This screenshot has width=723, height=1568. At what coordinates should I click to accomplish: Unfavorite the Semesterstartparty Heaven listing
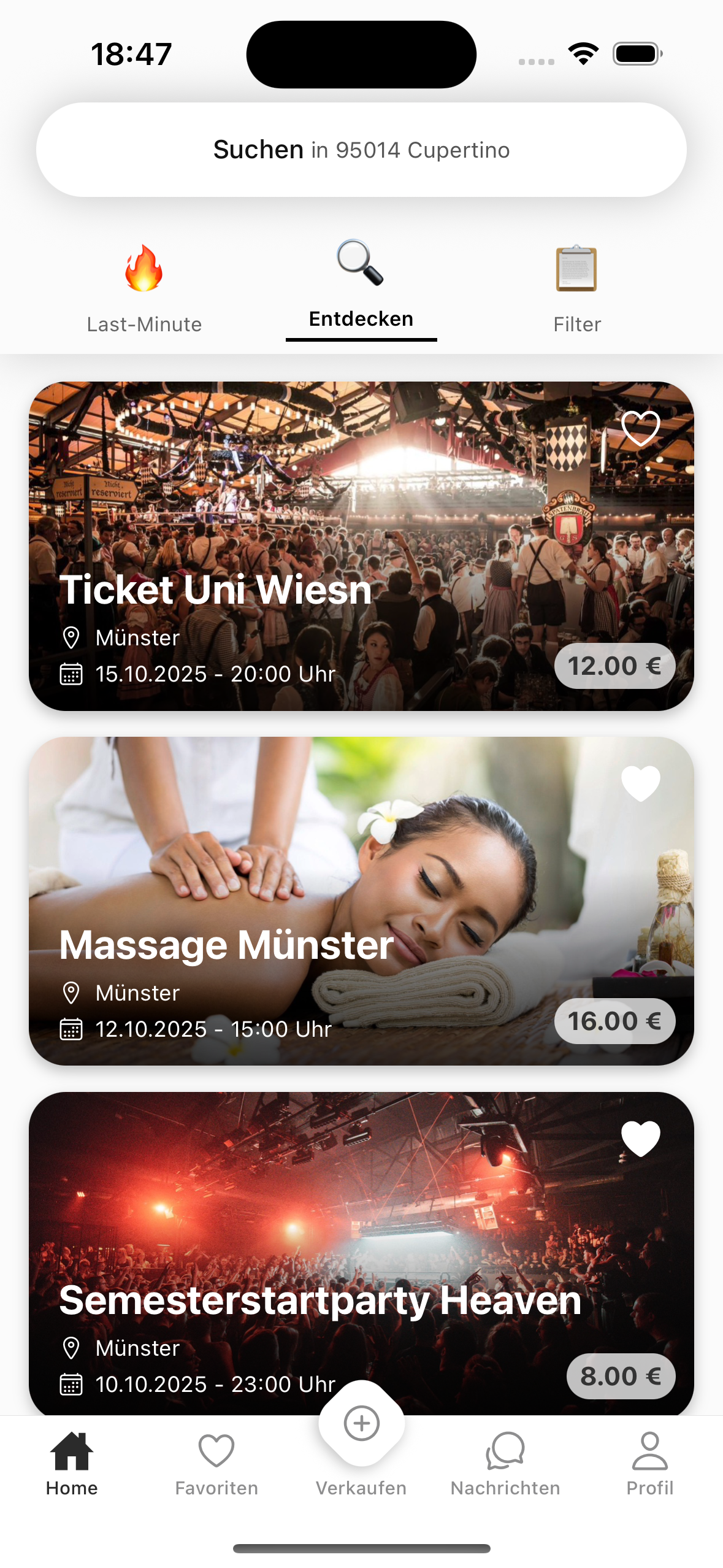pyautogui.click(x=640, y=1138)
